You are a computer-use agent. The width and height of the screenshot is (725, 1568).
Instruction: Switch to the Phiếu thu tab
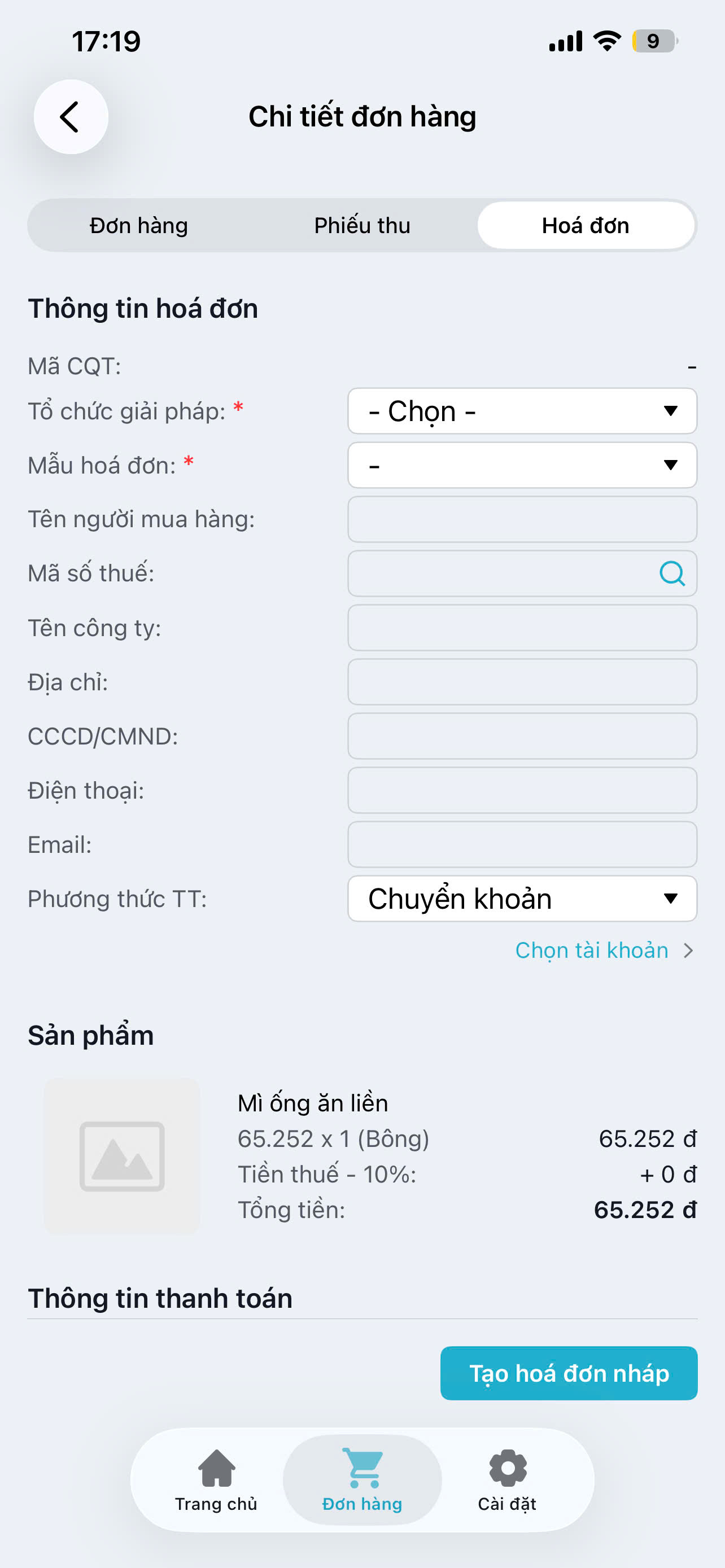(361, 225)
